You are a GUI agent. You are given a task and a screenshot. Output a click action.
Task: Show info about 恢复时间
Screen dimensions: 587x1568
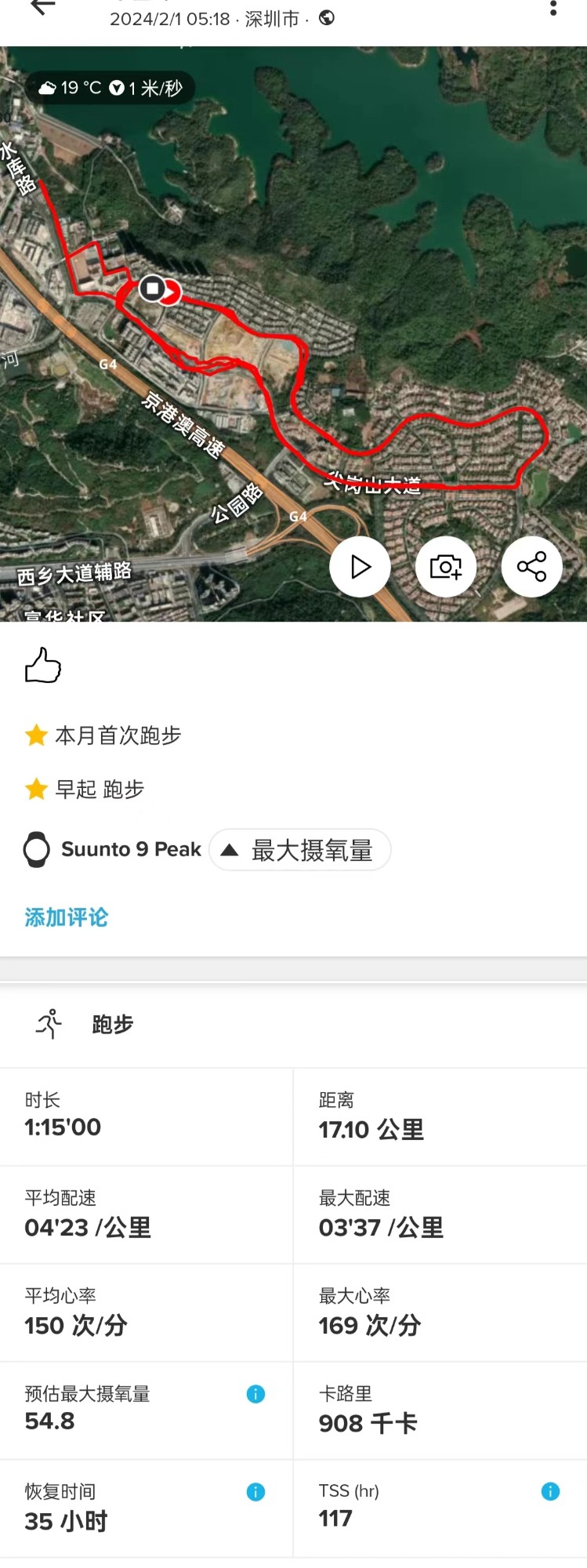(255, 1492)
